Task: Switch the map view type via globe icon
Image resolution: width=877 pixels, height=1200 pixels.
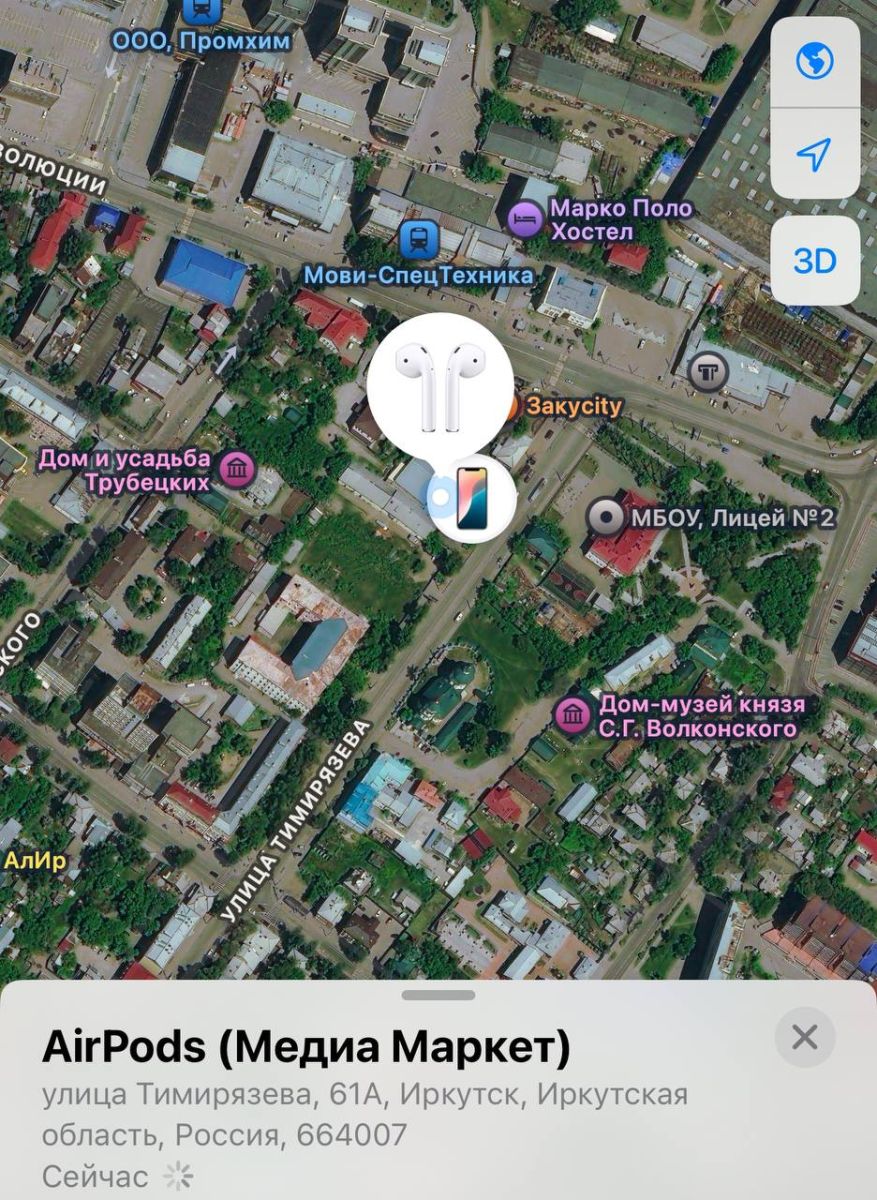Action: (x=814, y=63)
